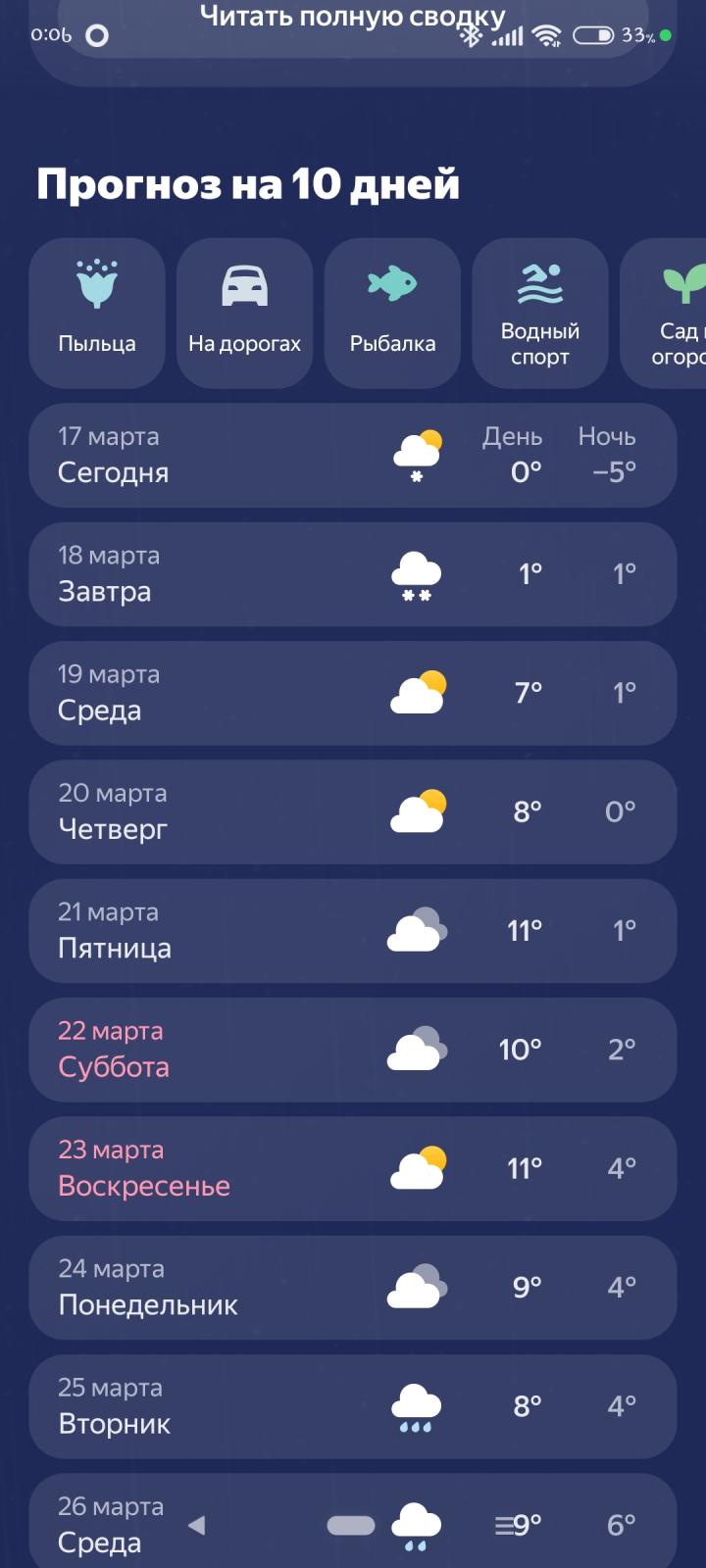View tomorrow's forecast, 18 марта
The height and width of the screenshot is (1568, 706).
click(x=352, y=574)
